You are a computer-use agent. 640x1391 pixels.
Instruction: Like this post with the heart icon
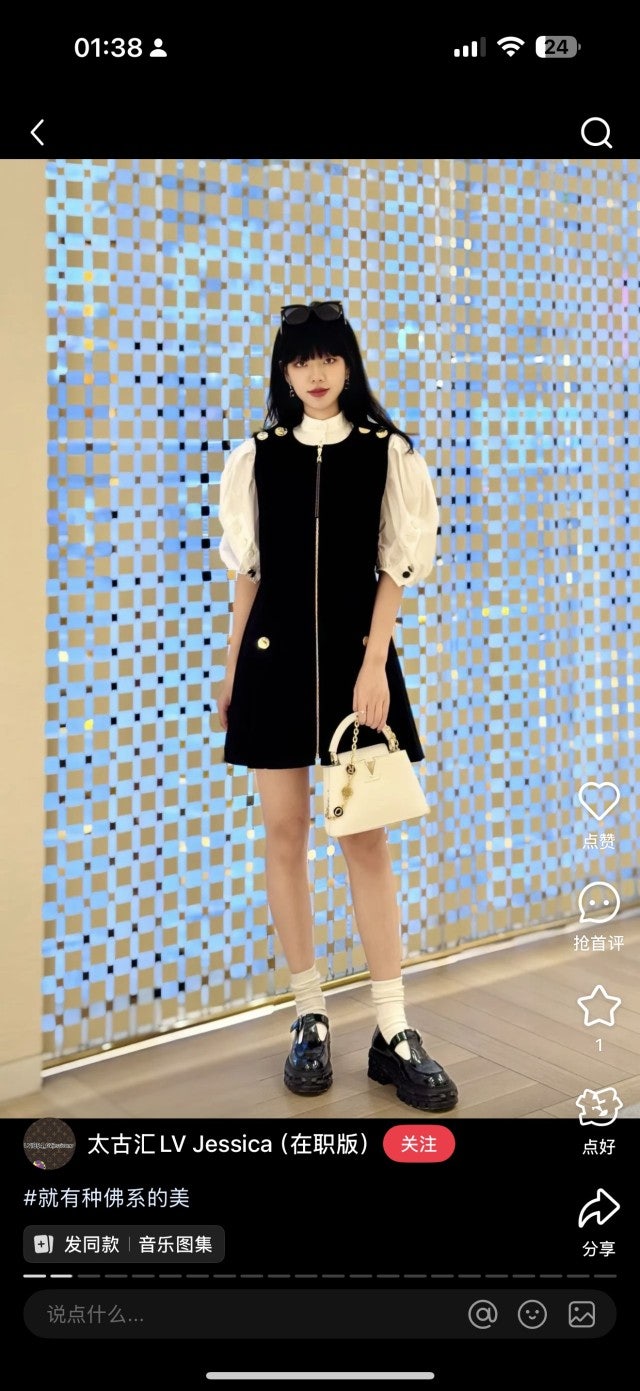click(x=599, y=802)
